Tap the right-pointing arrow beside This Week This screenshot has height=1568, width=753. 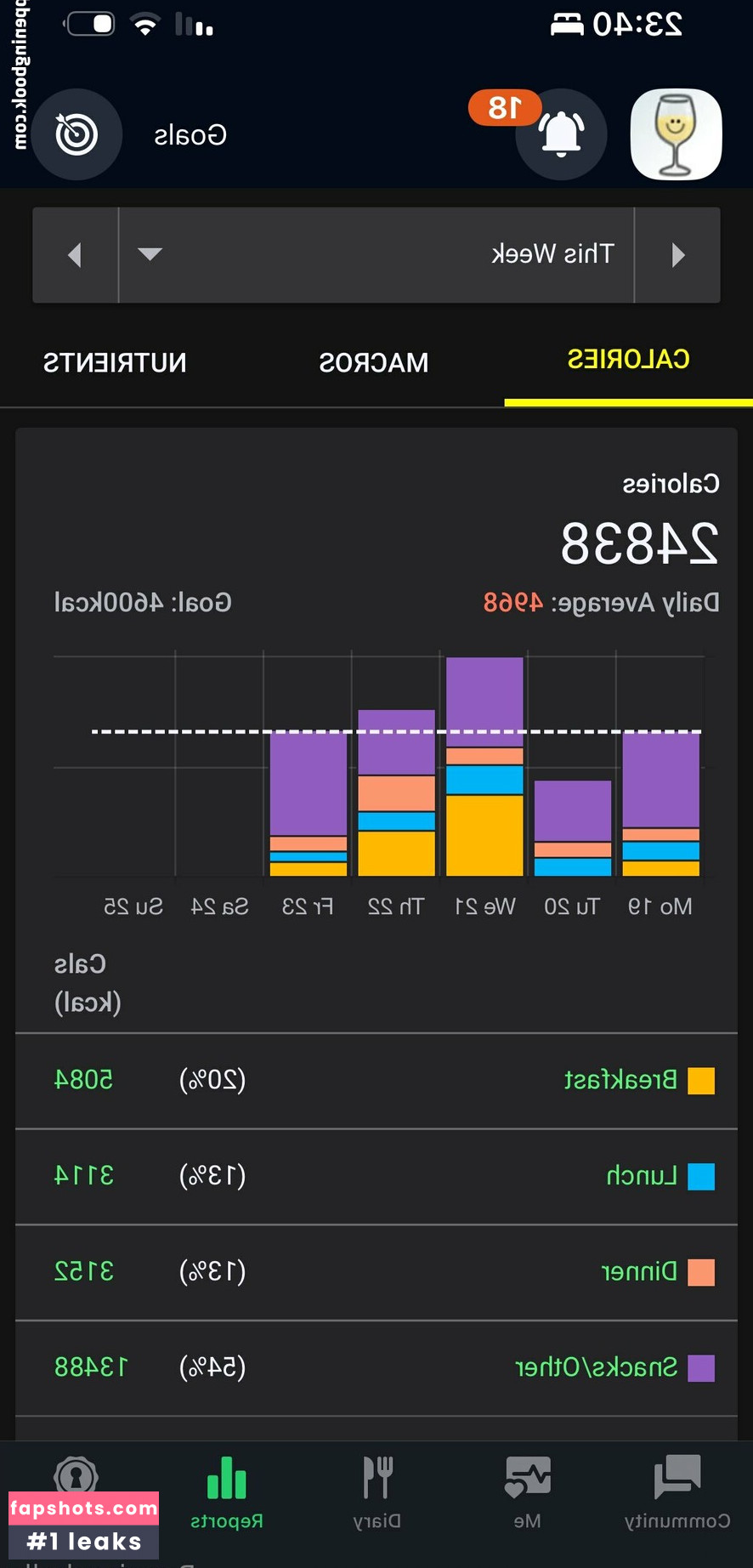pos(677,255)
